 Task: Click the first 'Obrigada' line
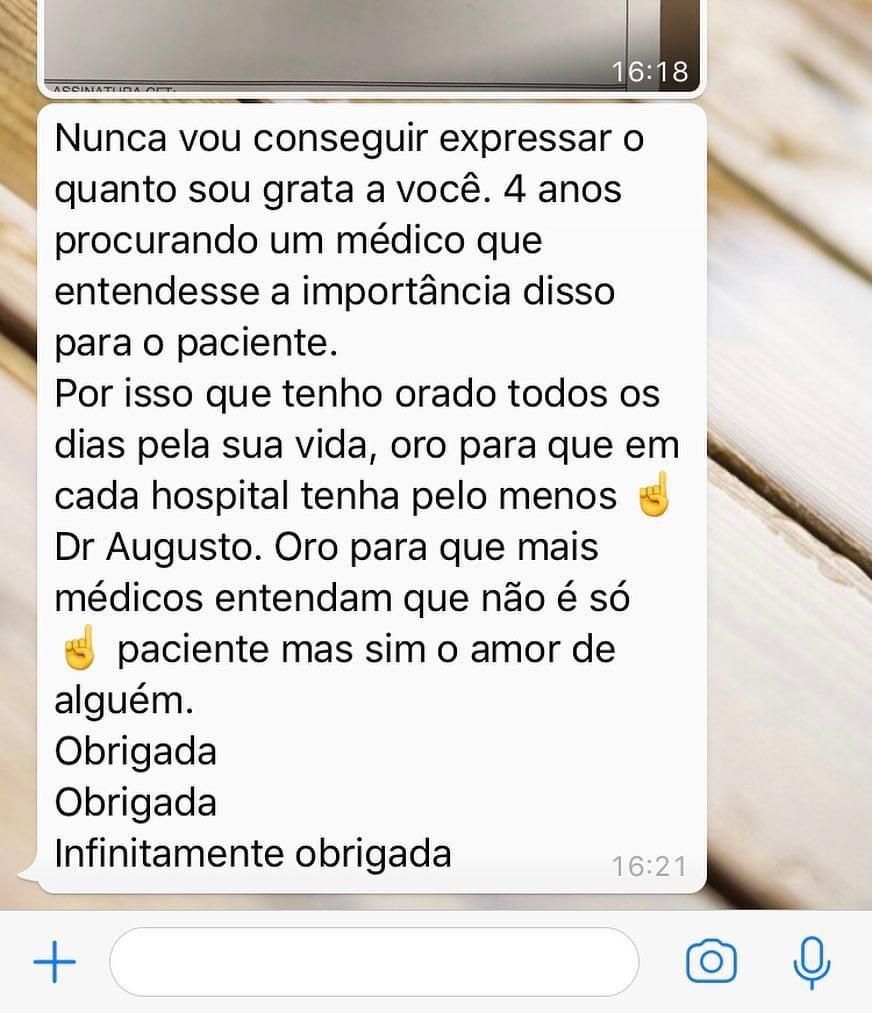[x=135, y=750]
